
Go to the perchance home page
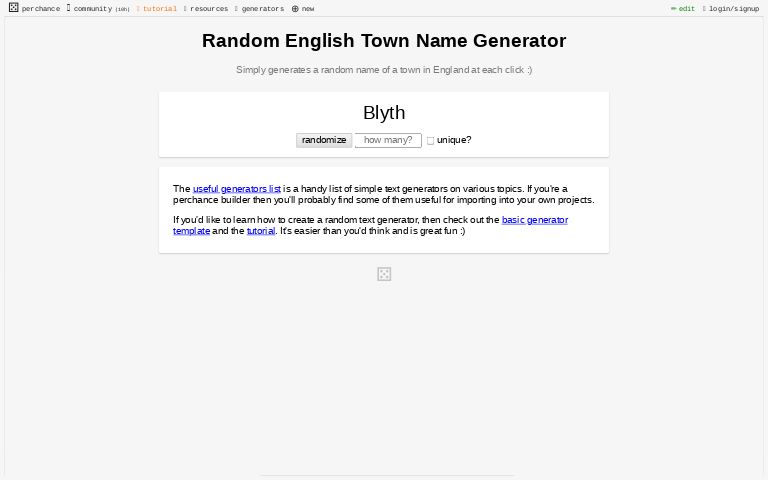(35, 8)
